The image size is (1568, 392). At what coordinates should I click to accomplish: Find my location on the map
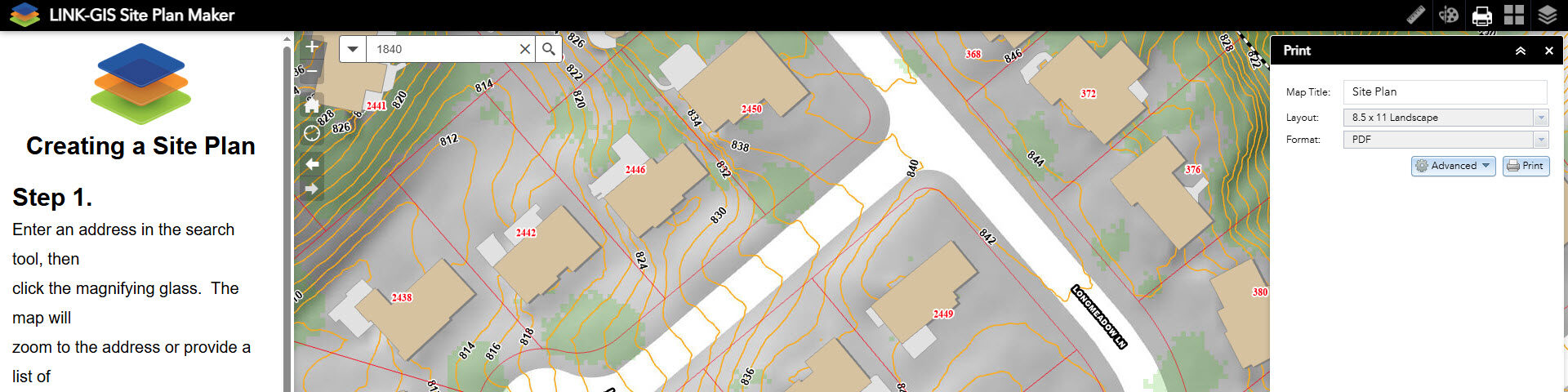point(312,133)
